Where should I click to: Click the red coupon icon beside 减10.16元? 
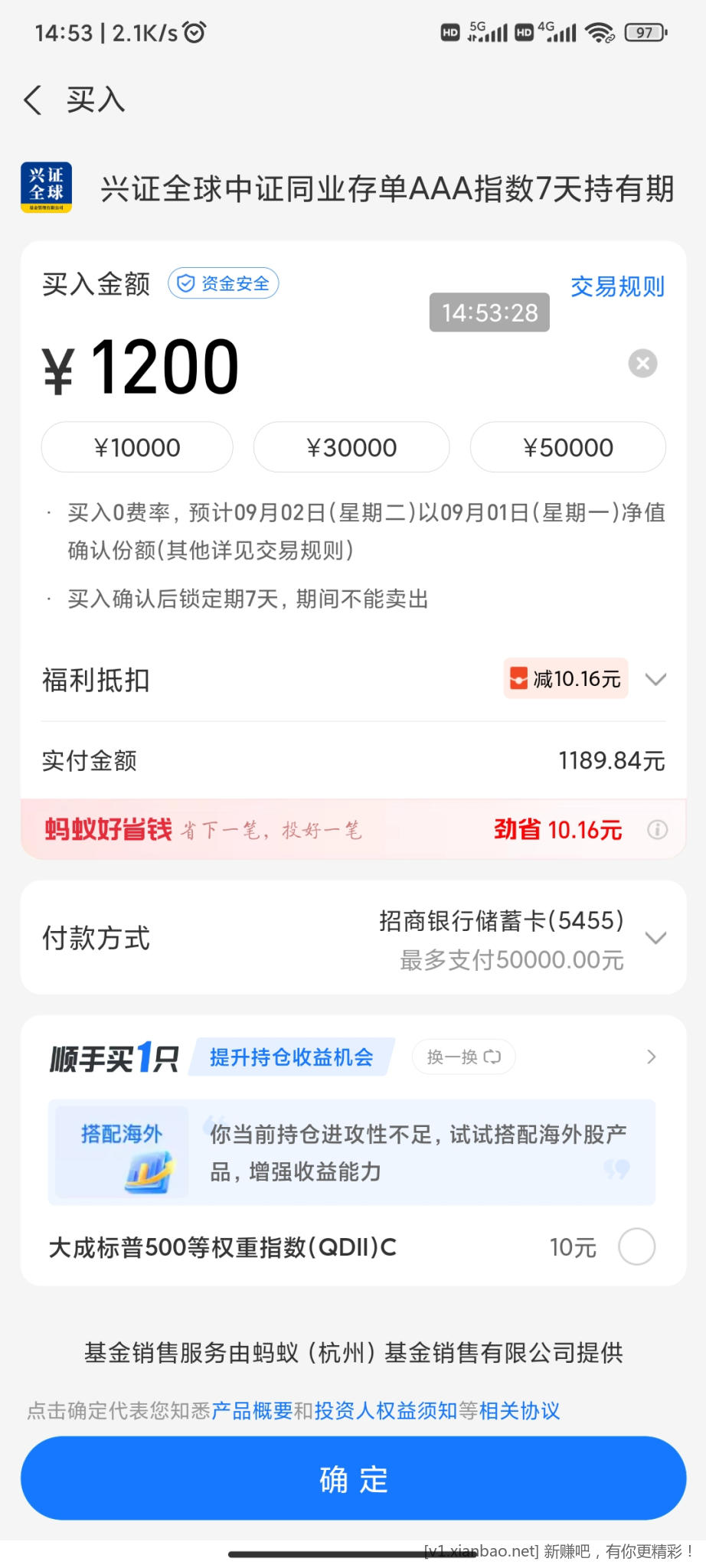click(x=517, y=678)
